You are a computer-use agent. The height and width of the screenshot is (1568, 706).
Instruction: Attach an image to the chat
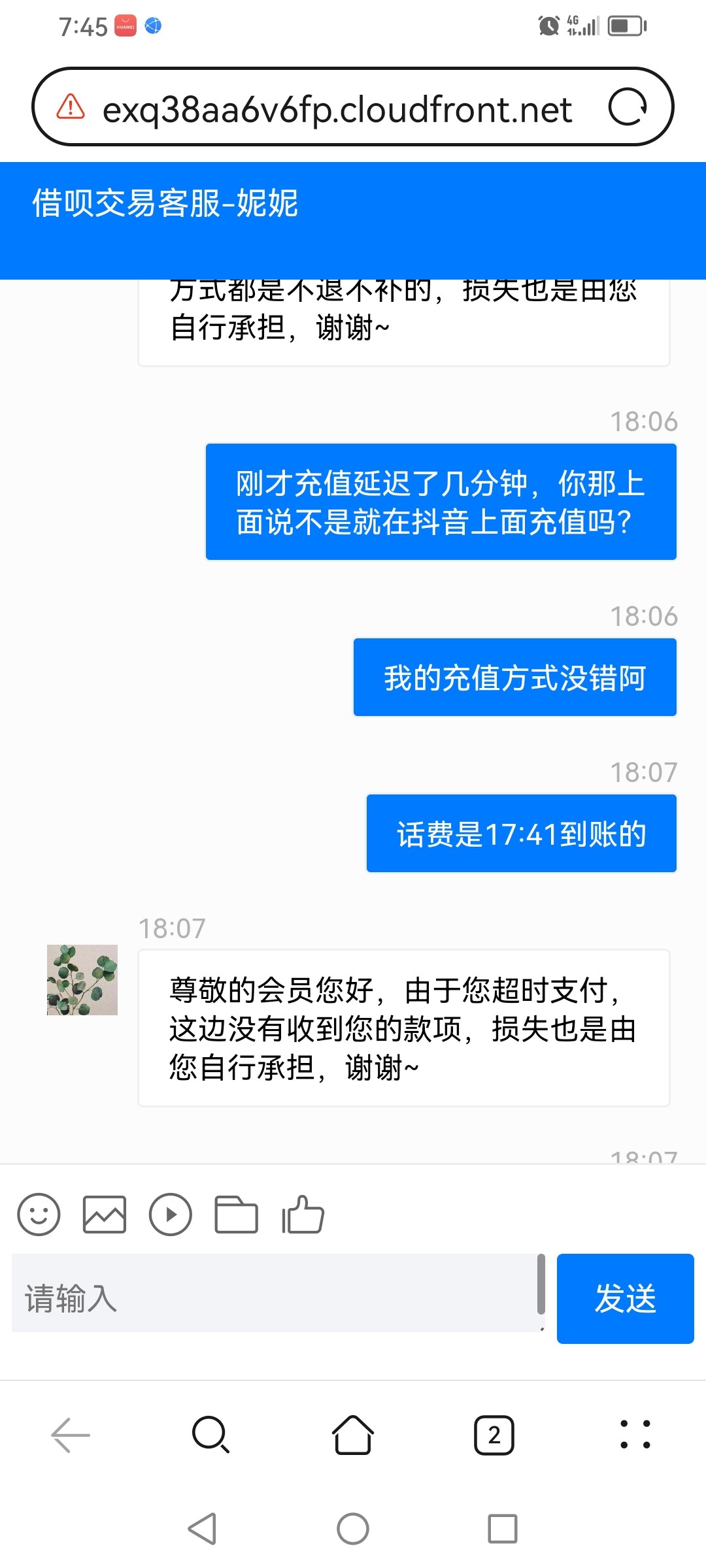click(105, 1215)
